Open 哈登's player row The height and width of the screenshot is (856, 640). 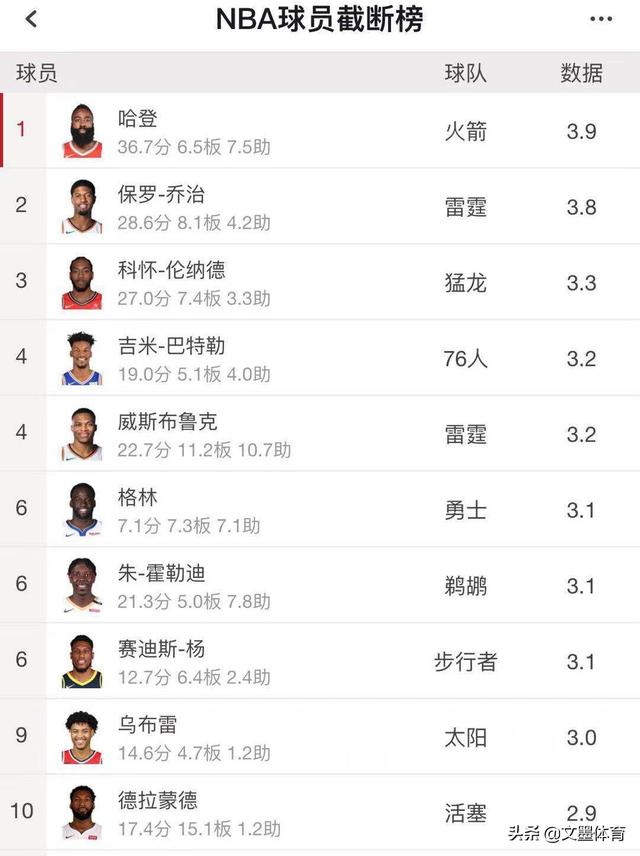(320, 131)
